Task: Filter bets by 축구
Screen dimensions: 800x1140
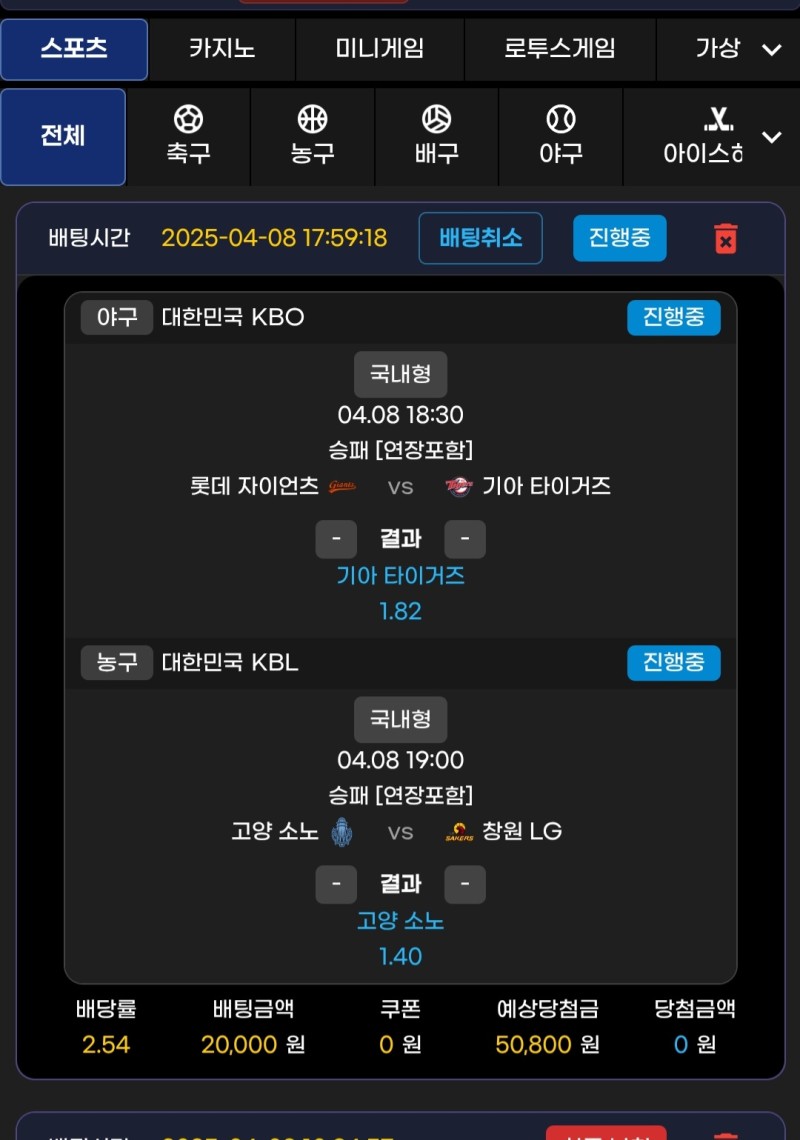Action: [188, 137]
